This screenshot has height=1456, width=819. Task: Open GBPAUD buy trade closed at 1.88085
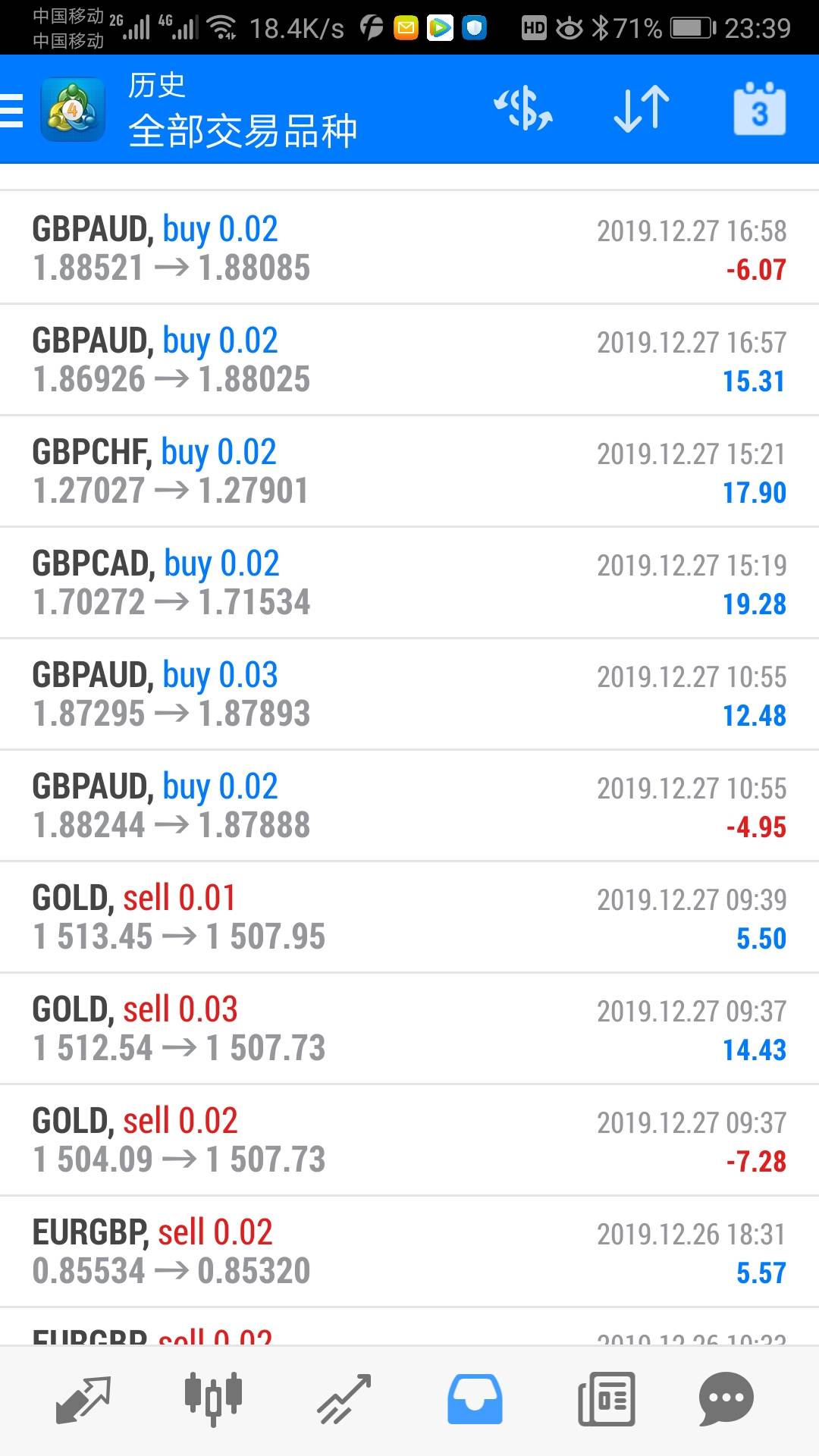(x=409, y=248)
